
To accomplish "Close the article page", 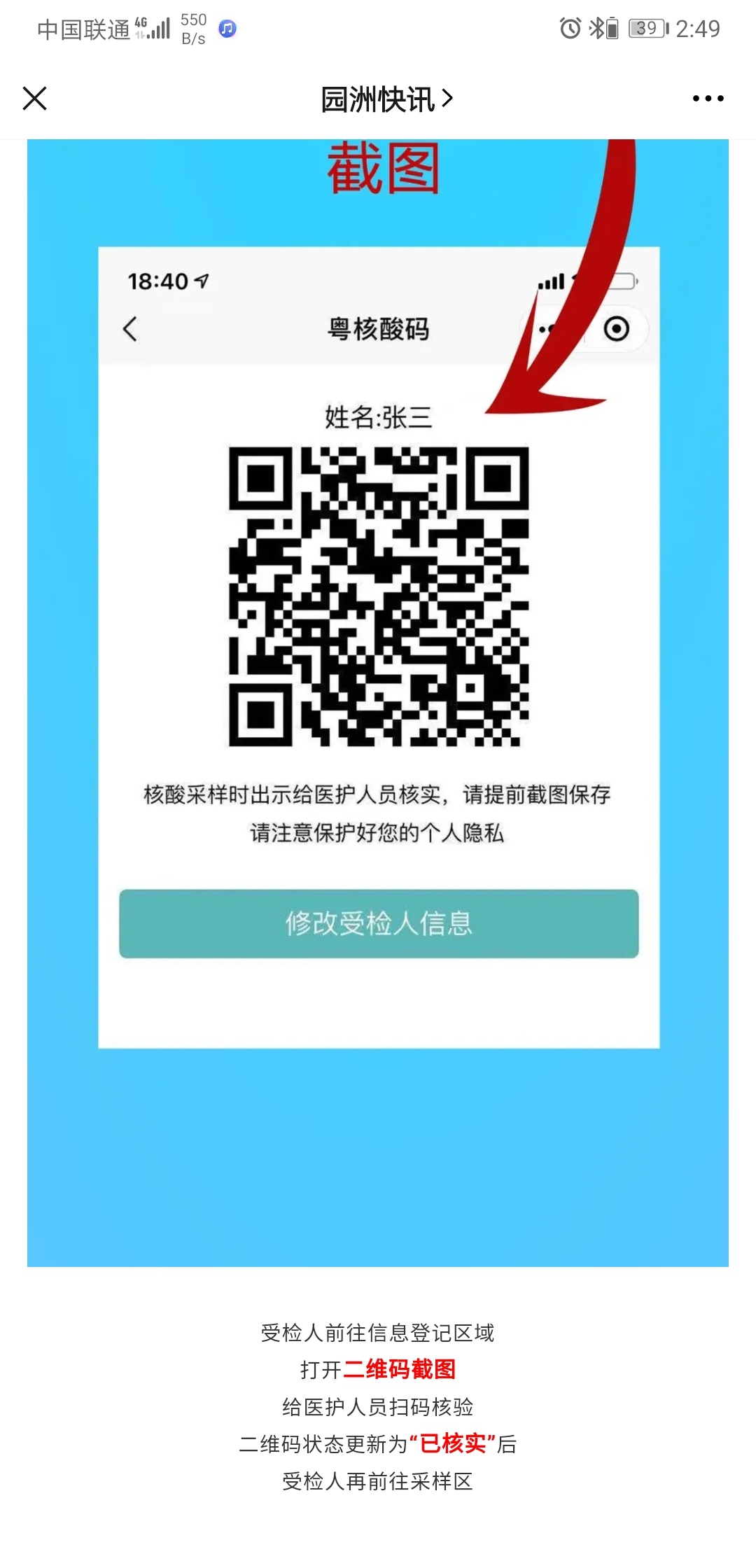I will pyautogui.click(x=34, y=99).
